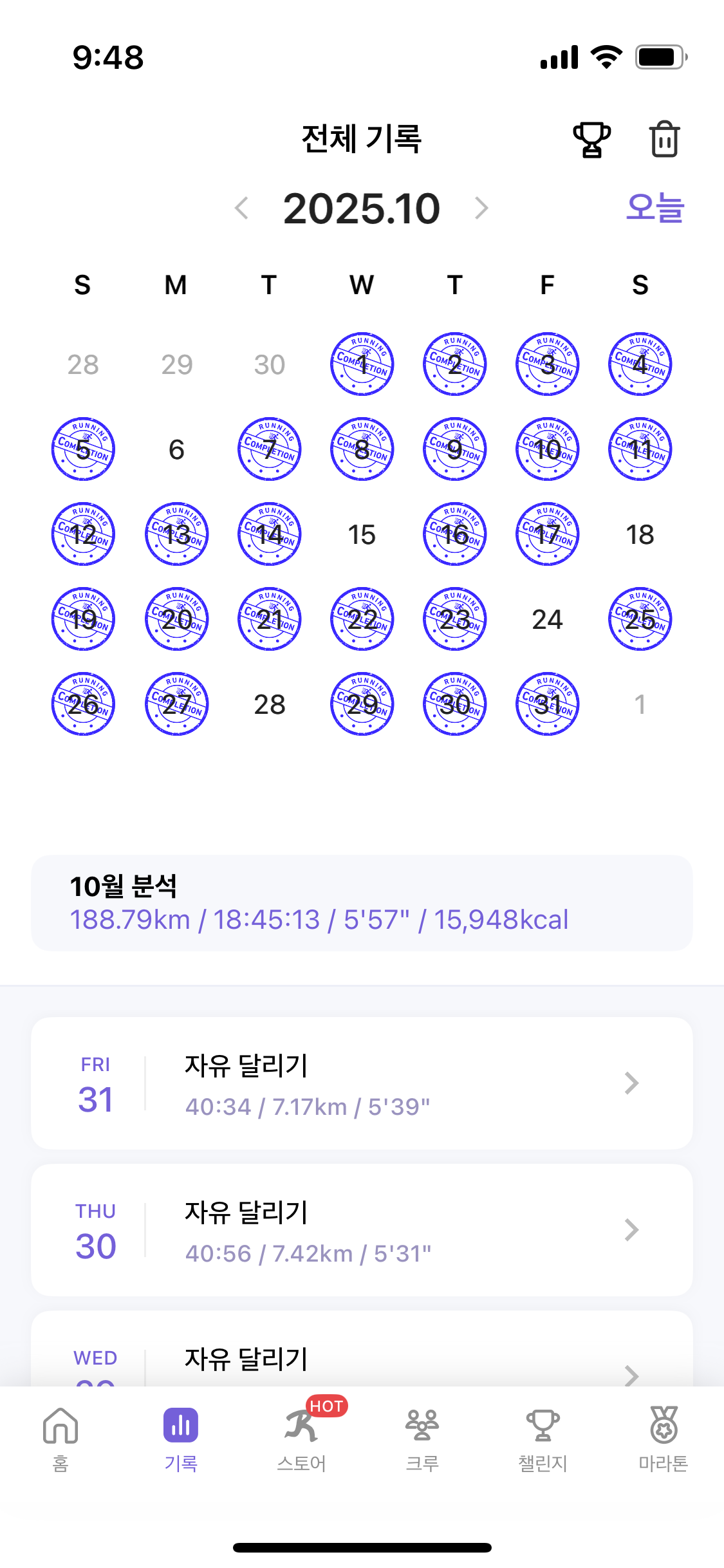Screen dimensions: 724x1568
Task: Select October 15 on the calendar
Action: 362,534
